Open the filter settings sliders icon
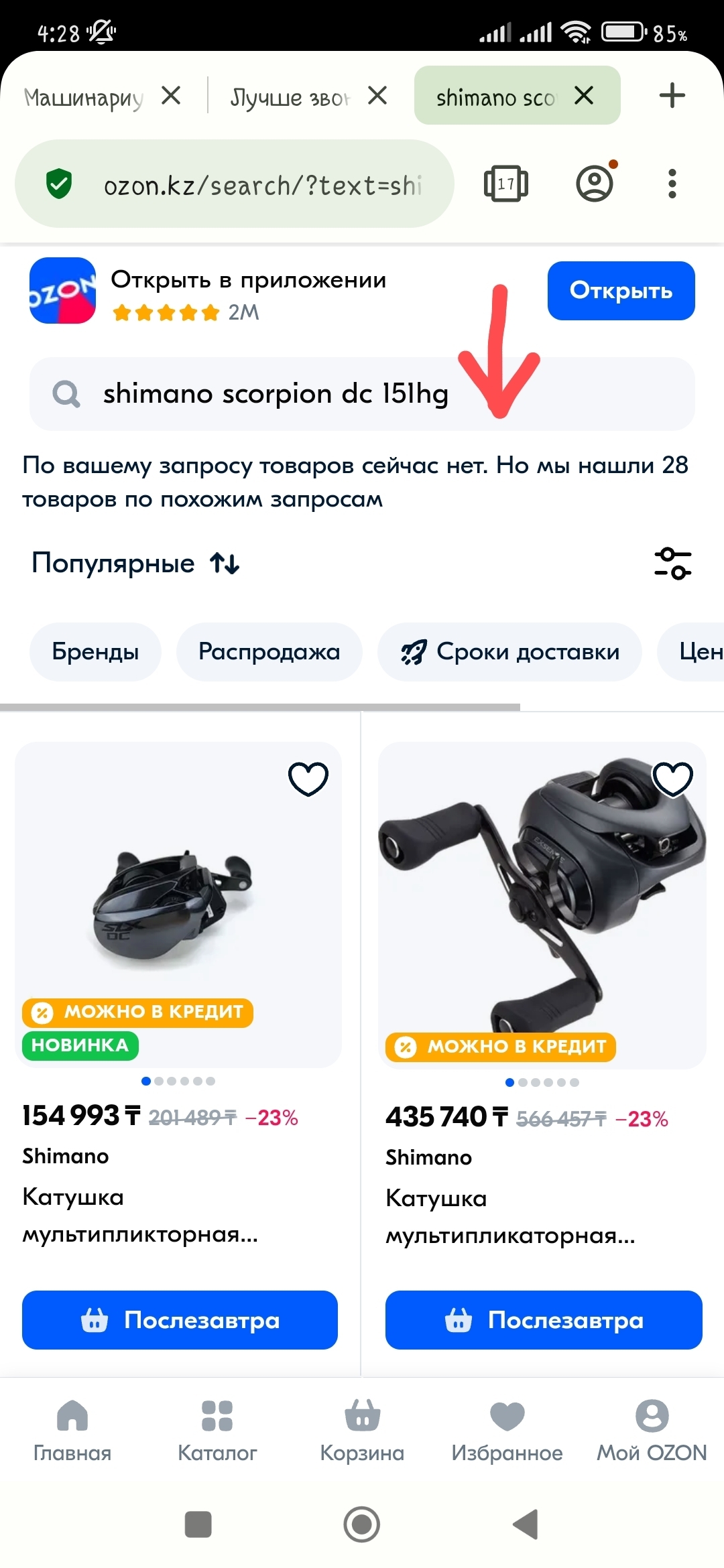724x1568 pixels. pyautogui.click(x=672, y=564)
